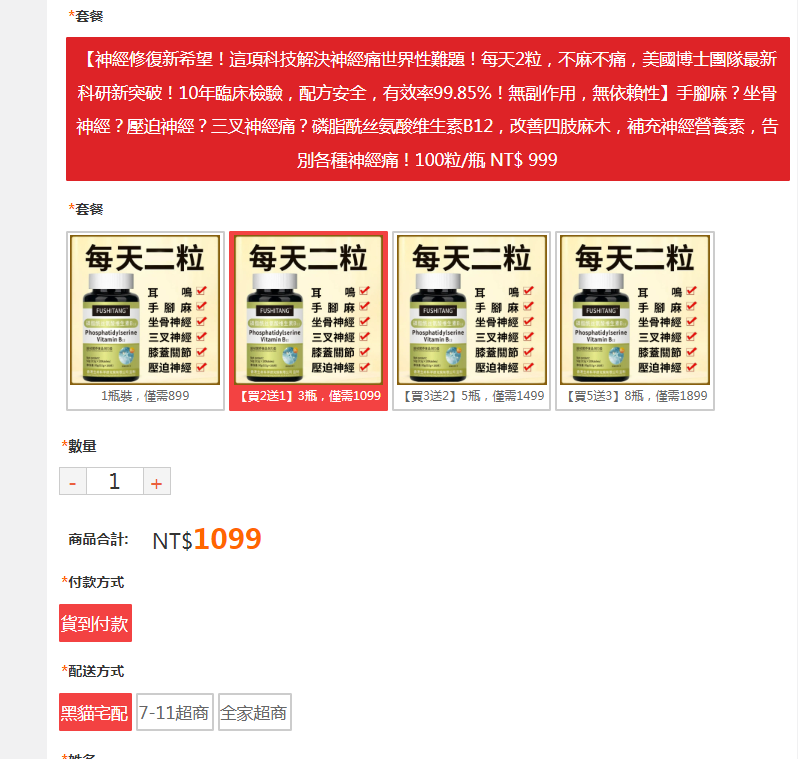The height and width of the screenshot is (759, 798).
Task: Select the red 神經修復新希望 NT$ 999 package banner
Action: pyautogui.click(x=427, y=109)
